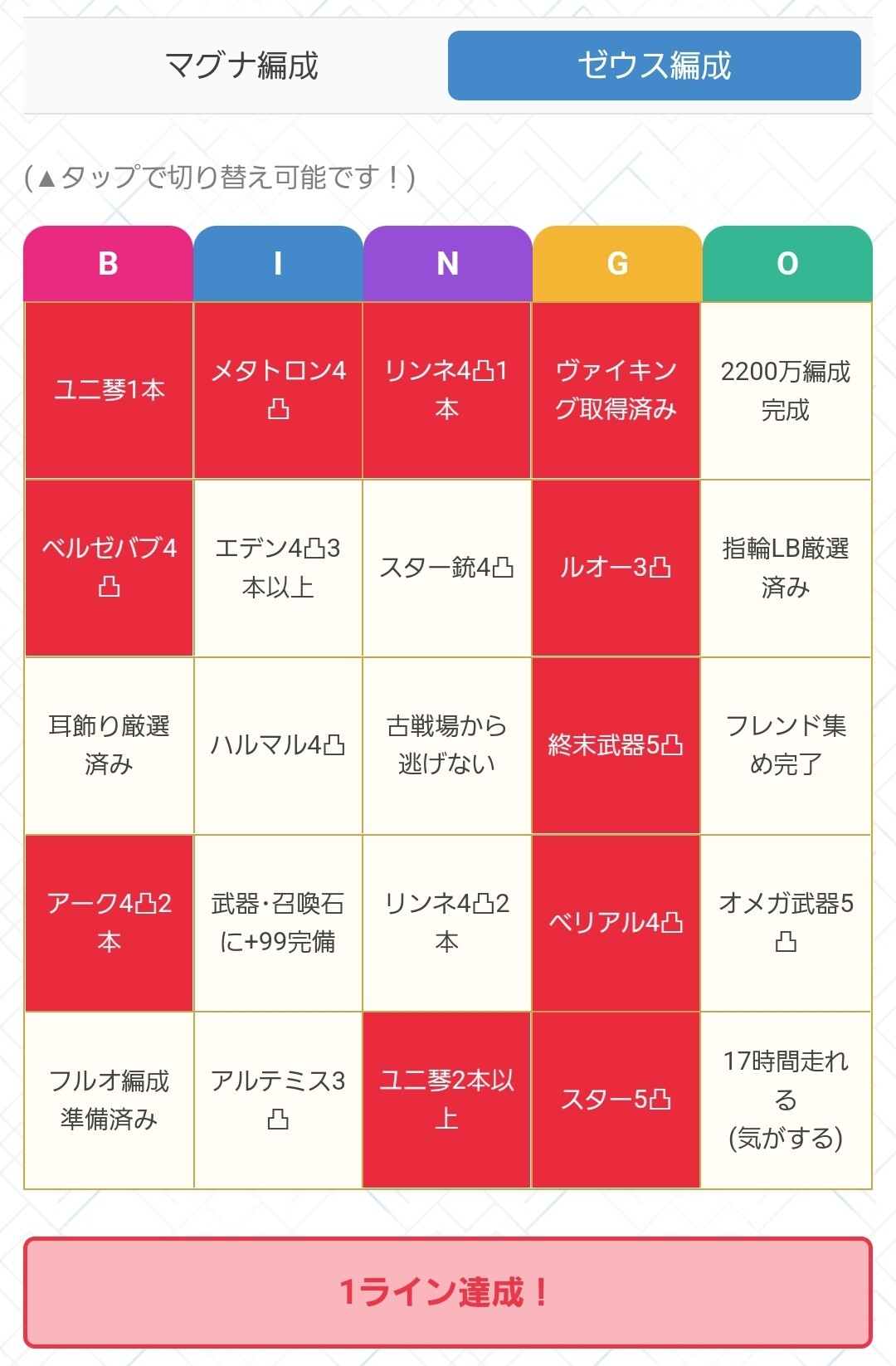Tap the 耳飾り厳選済み cell
The image size is (896, 1366).
pyautogui.click(x=109, y=745)
